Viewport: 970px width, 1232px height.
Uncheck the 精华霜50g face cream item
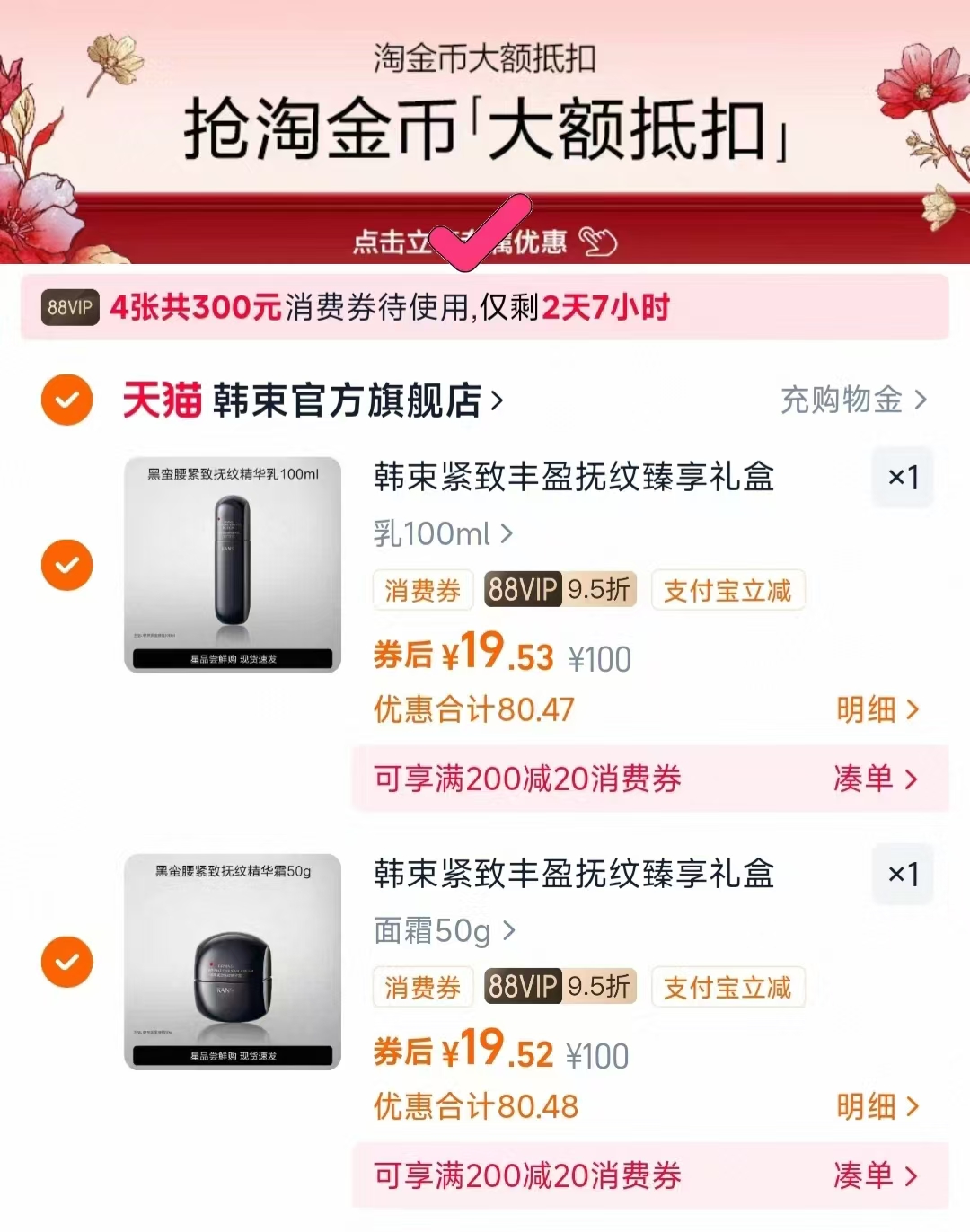point(66,961)
